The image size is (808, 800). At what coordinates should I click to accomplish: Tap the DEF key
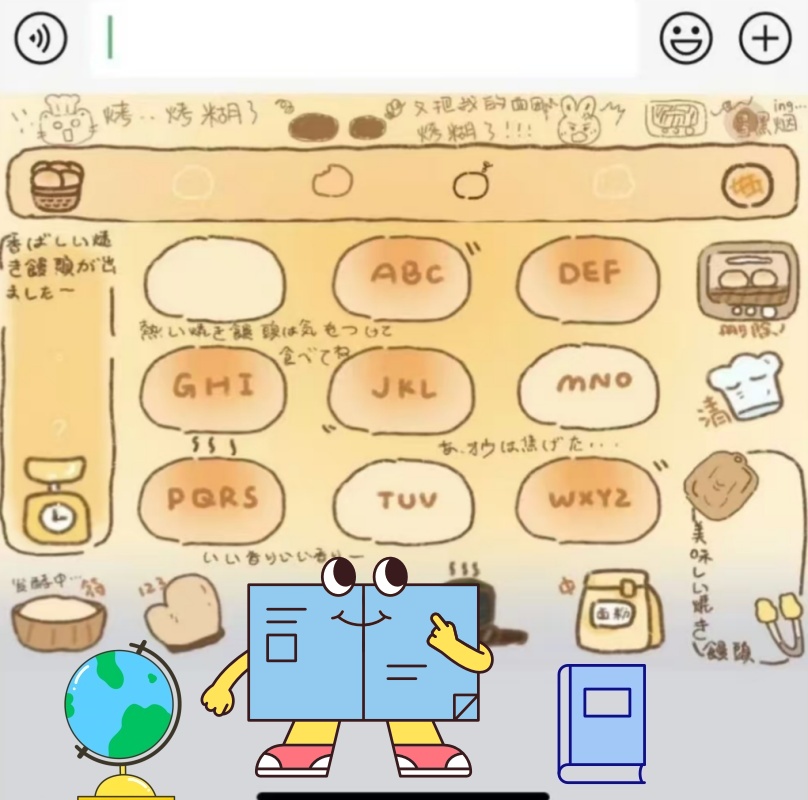pos(588,273)
